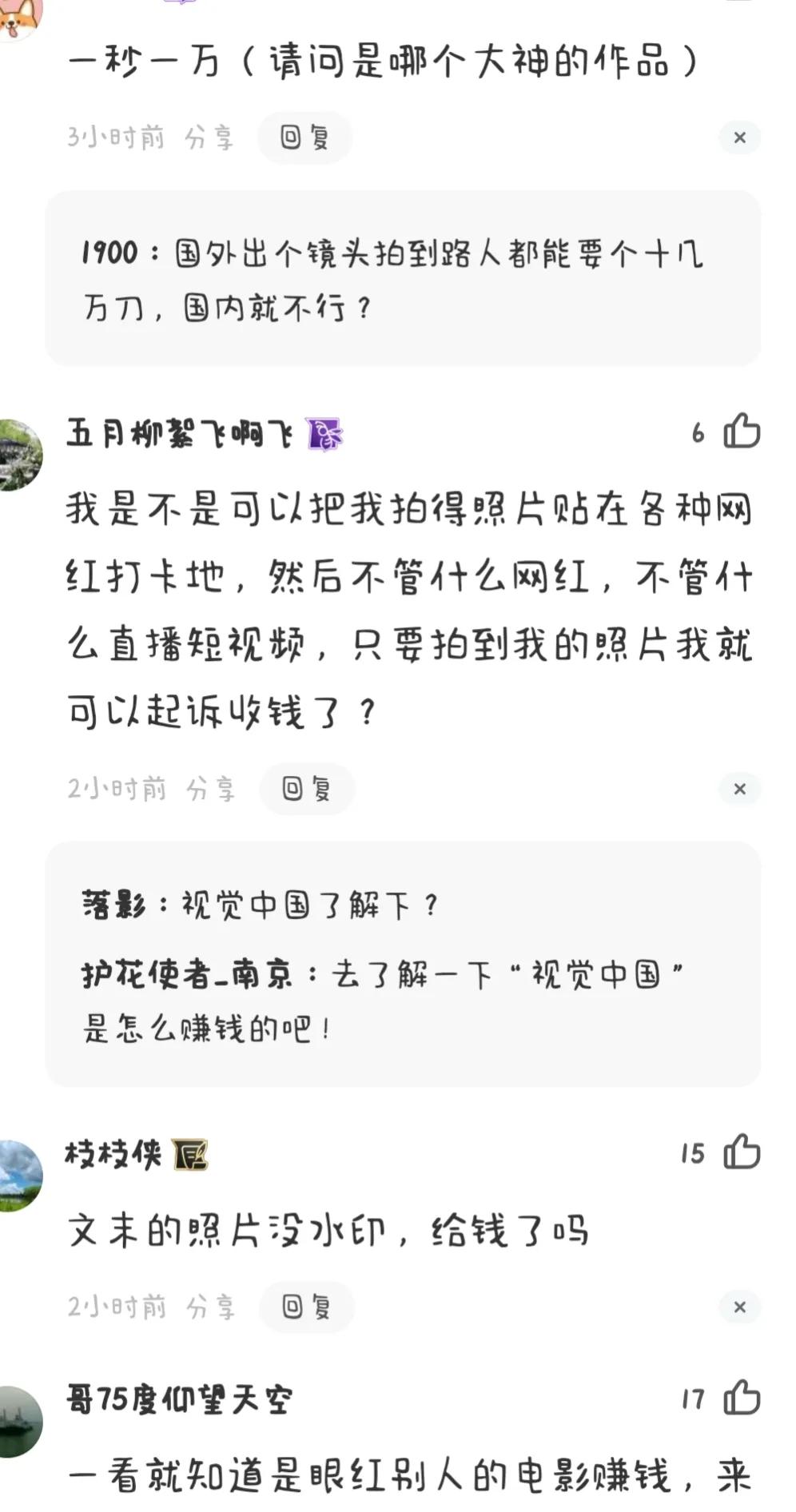Reply to 枝枝侠's comment
Screen dimensions: 796x1512
[x=306, y=1306]
